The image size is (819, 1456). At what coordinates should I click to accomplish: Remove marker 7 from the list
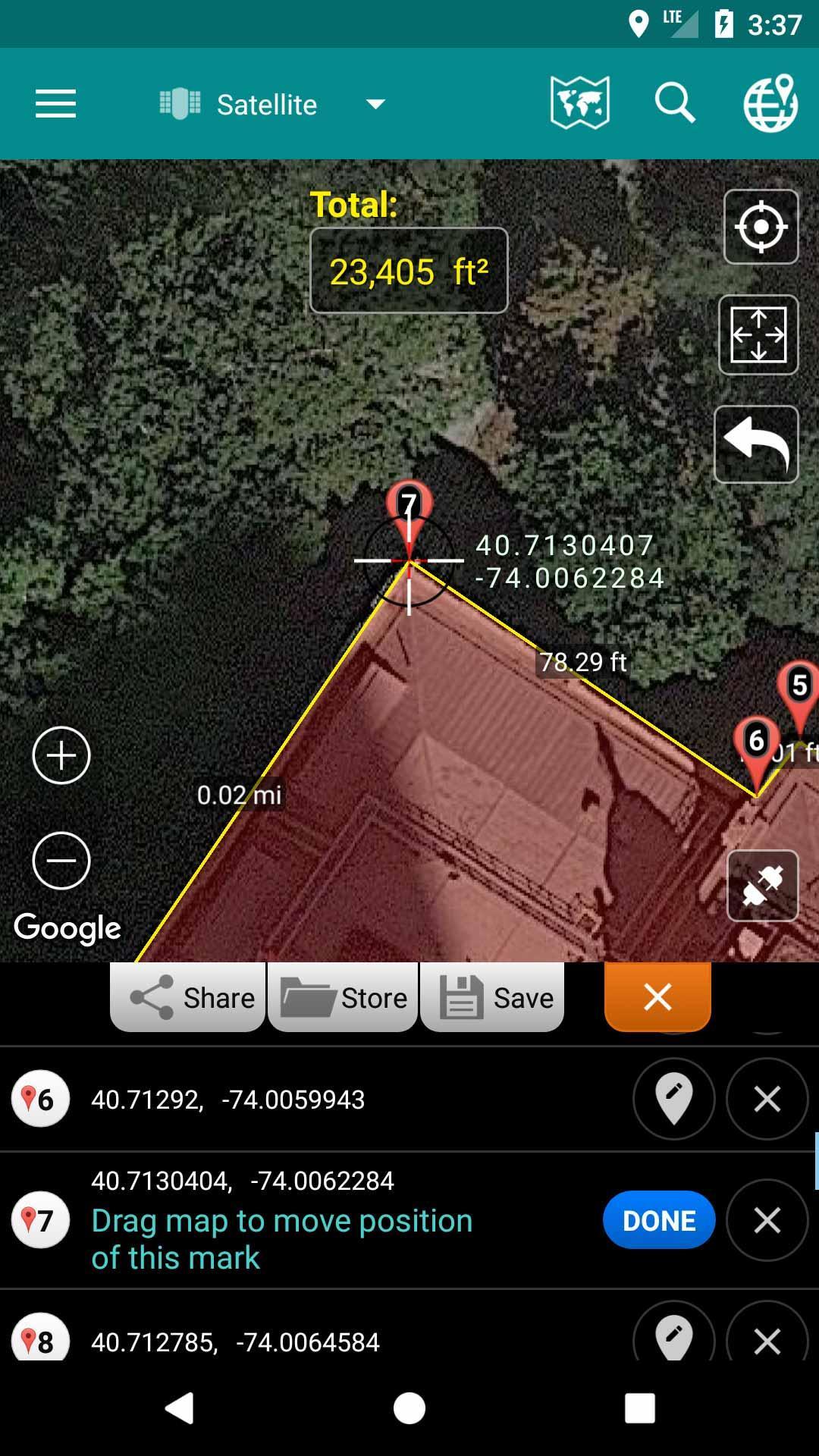coord(767,1220)
